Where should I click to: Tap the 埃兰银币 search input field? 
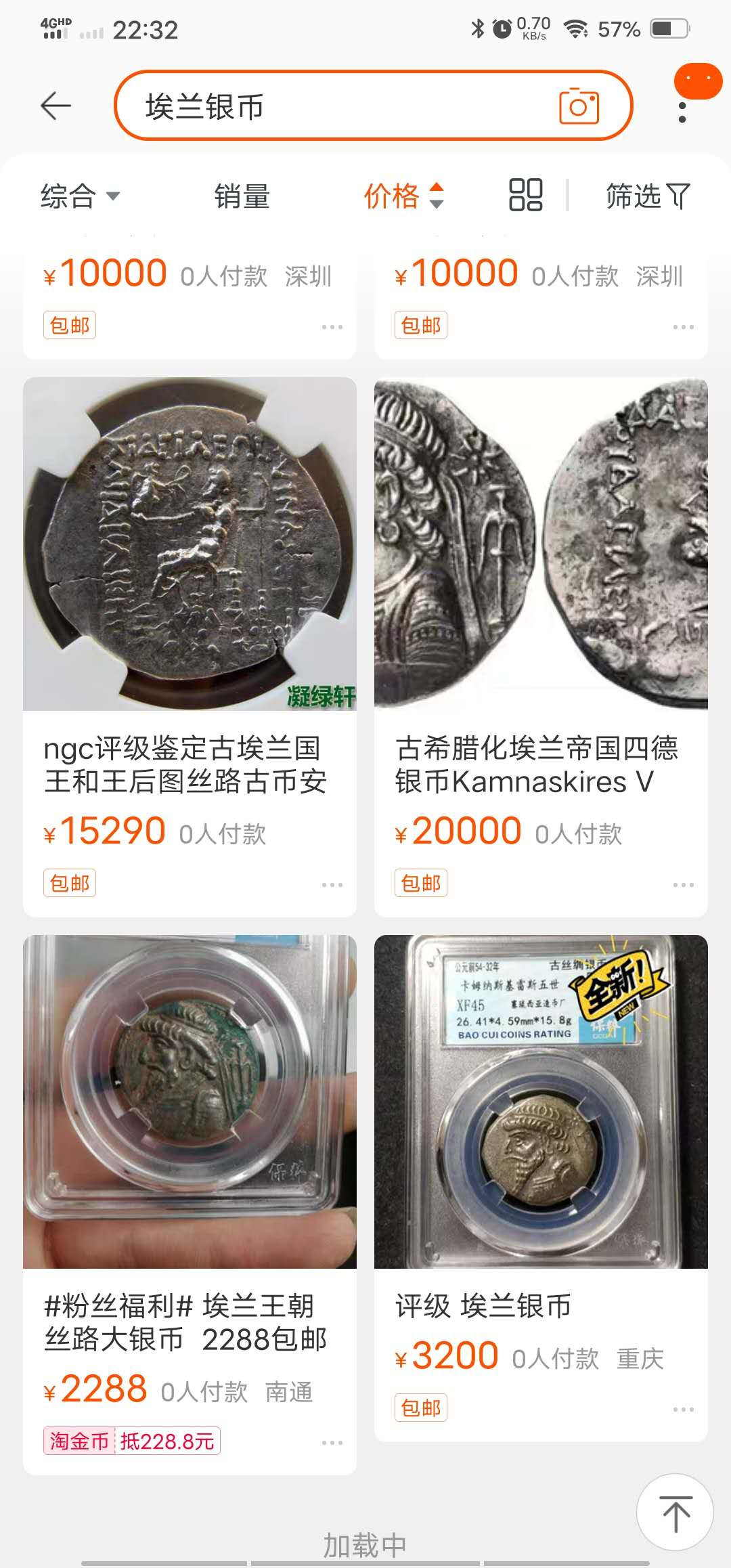pyautogui.click(x=305, y=106)
